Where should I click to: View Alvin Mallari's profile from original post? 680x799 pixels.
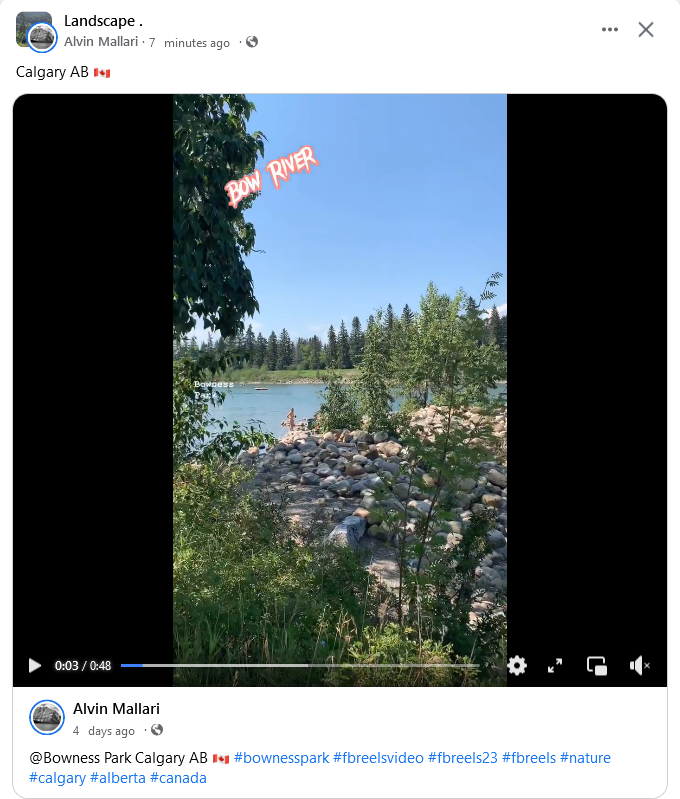tap(116, 709)
